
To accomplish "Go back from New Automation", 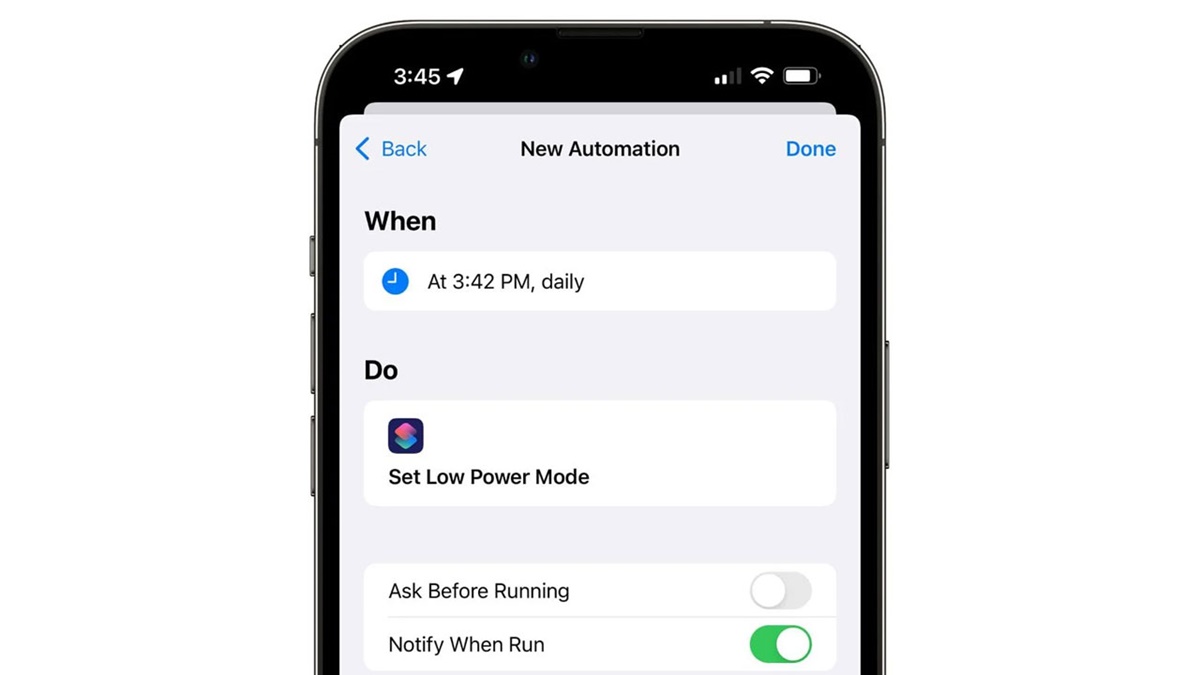I will coord(391,149).
